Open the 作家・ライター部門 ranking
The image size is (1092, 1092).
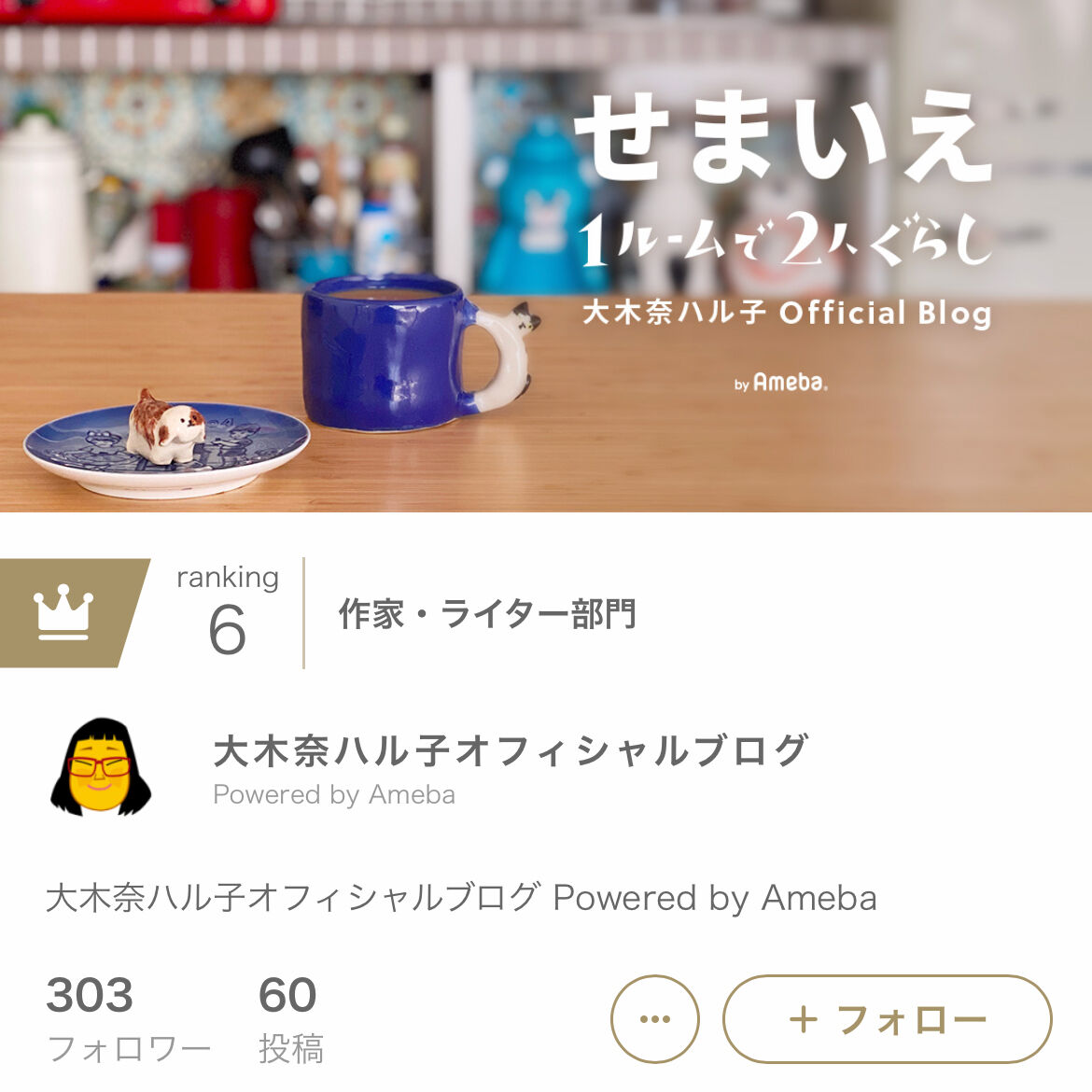click(486, 614)
